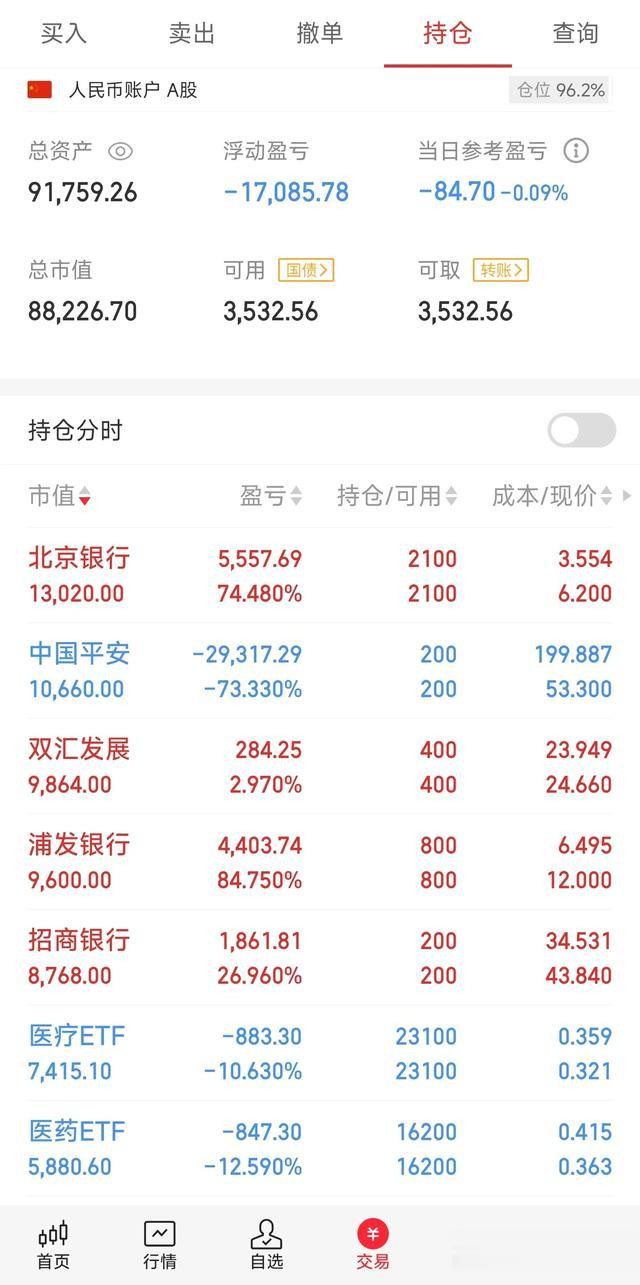Sort by 持仓/可用 column
Image resolution: width=640 pixels, height=1285 pixels.
[397, 496]
